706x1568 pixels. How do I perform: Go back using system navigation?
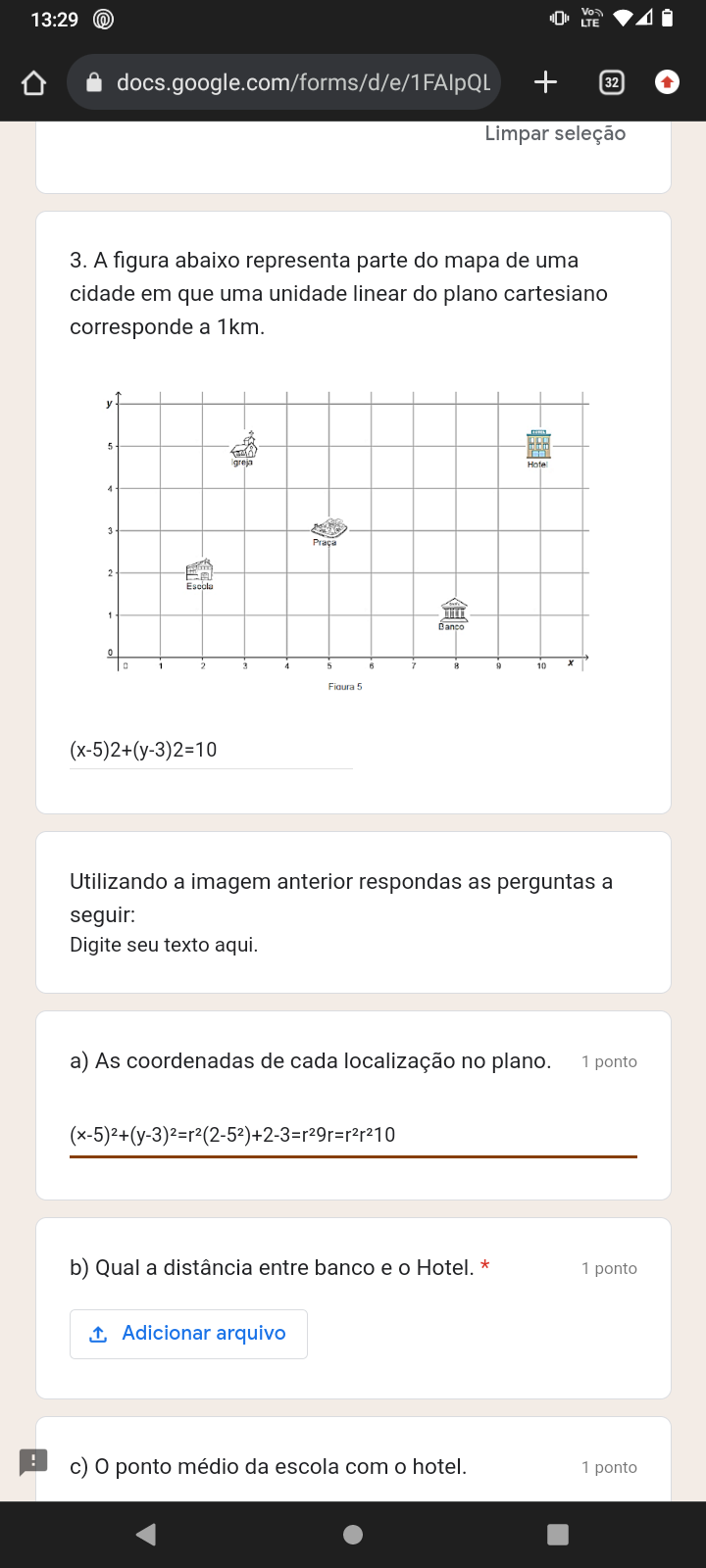click(x=146, y=1535)
